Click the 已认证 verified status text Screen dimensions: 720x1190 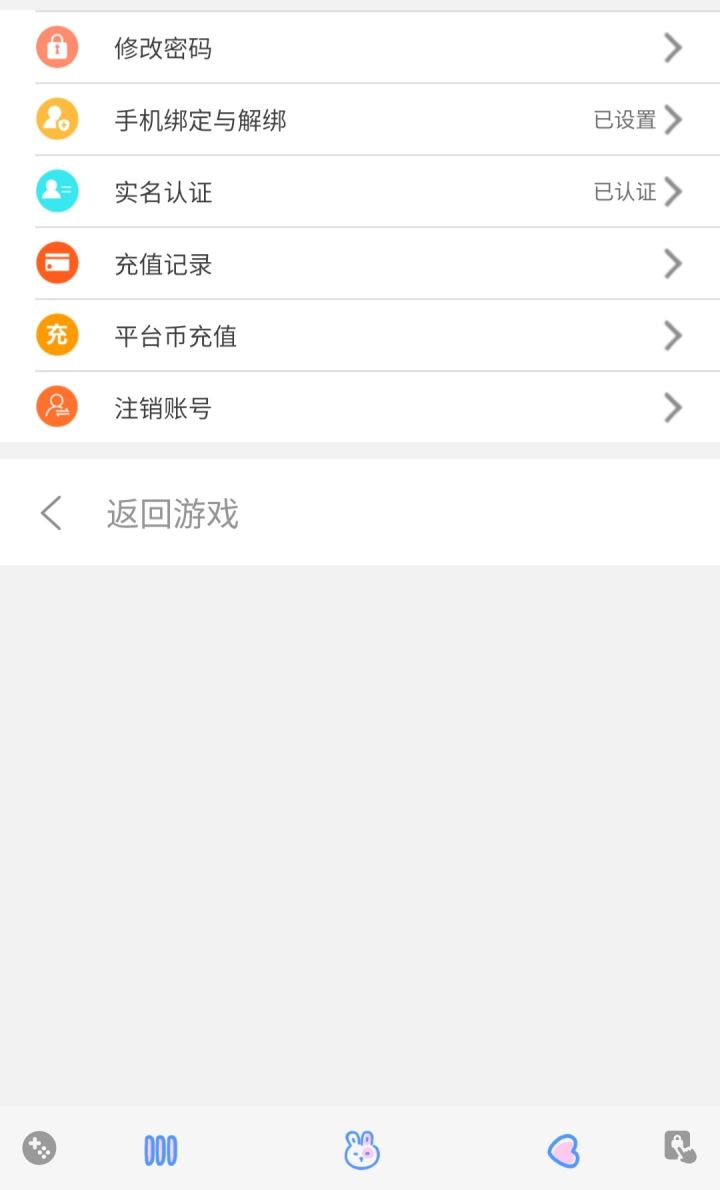click(627, 191)
